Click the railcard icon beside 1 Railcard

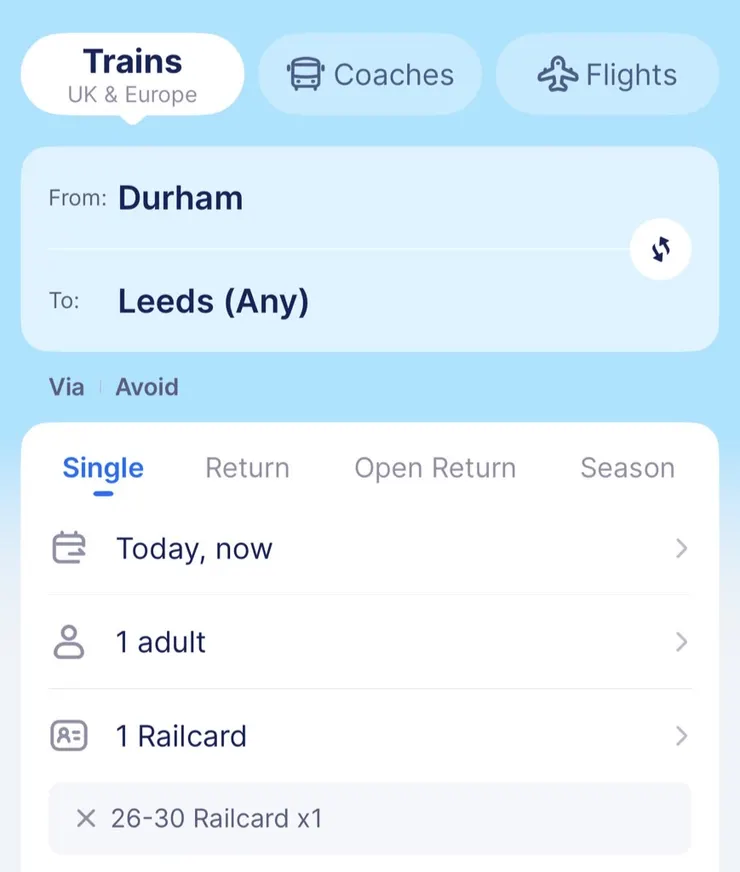[68, 736]
